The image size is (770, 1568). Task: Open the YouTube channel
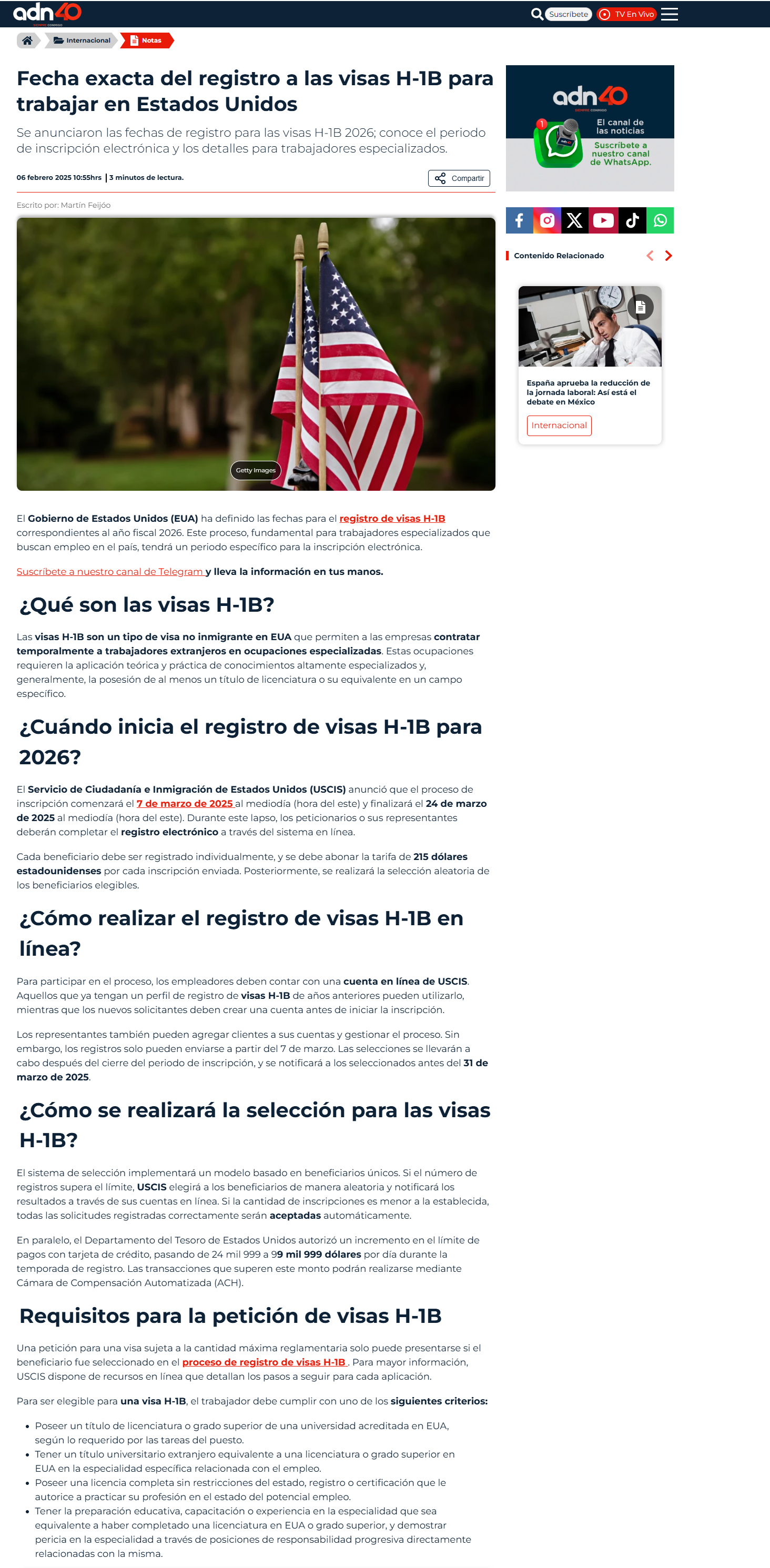(x=603, y=220)
